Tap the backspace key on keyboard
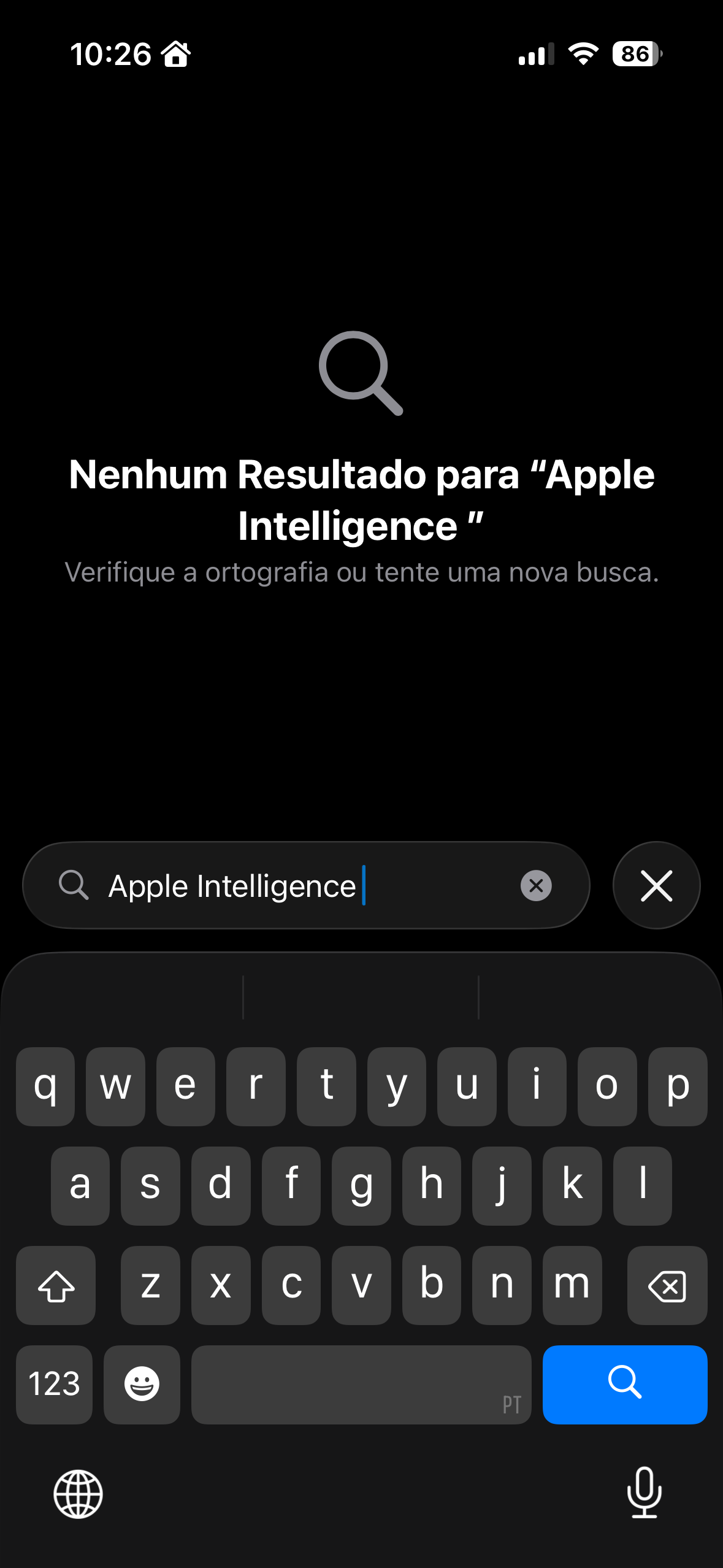Screen dimensions: 723x1568 [x=667, y=1285]
